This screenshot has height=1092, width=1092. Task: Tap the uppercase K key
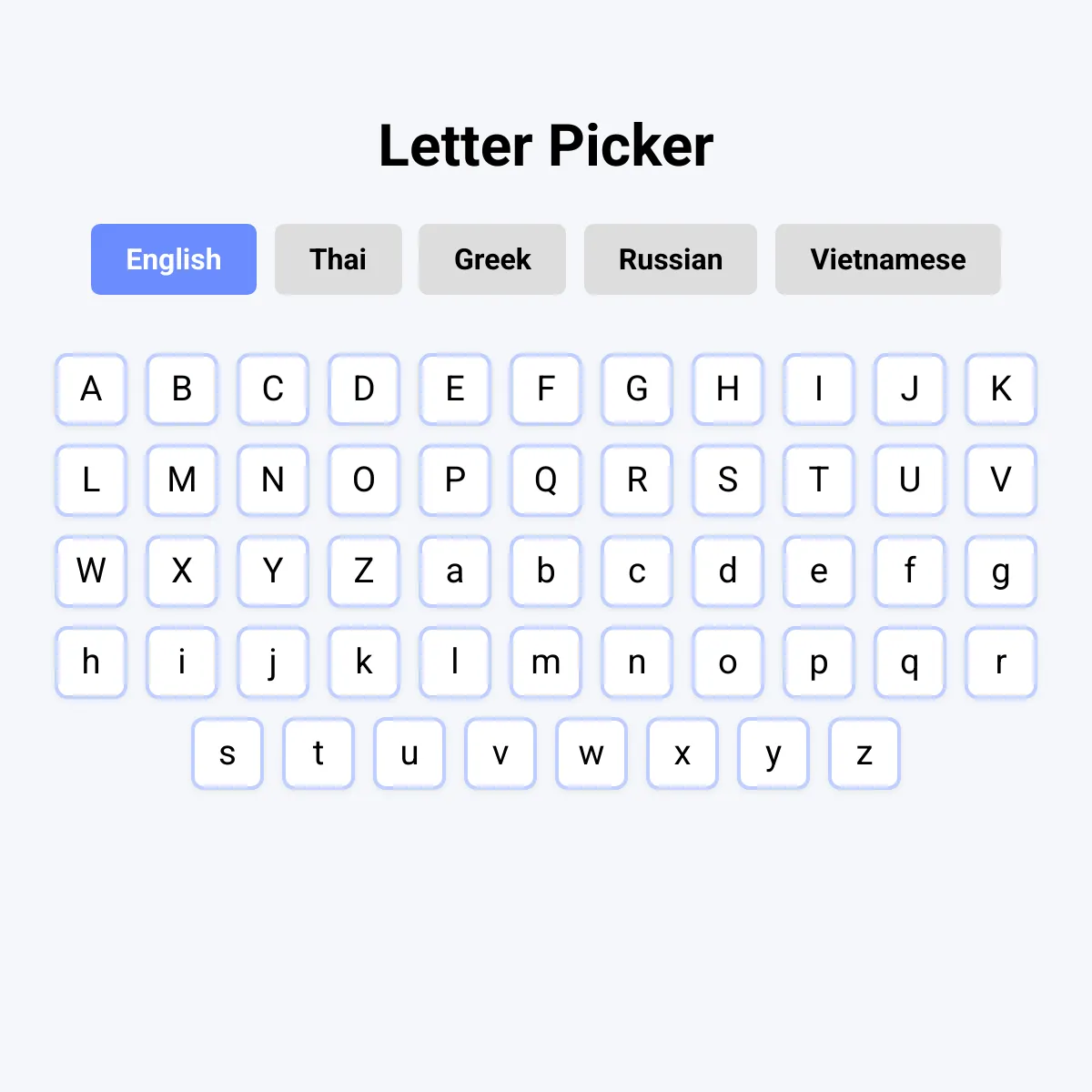pos(1001,389)
